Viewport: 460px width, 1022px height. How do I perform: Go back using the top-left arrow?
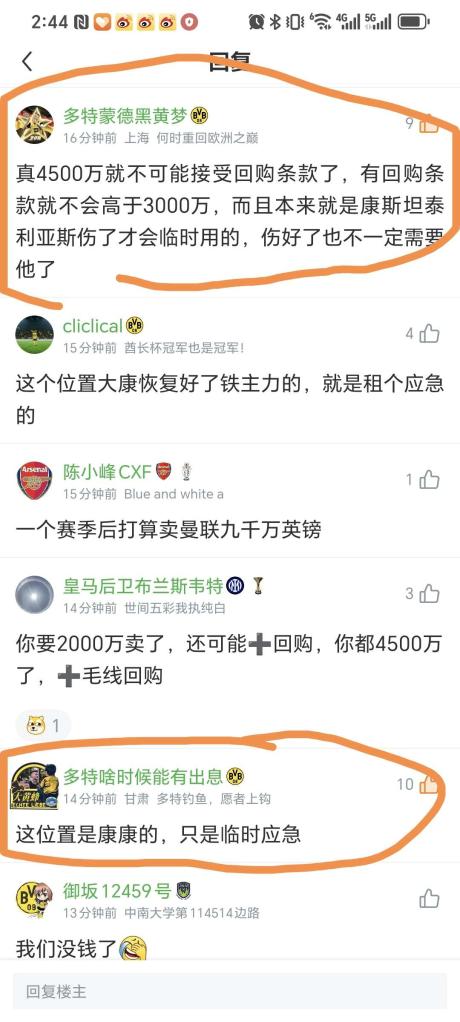point(27,62)
